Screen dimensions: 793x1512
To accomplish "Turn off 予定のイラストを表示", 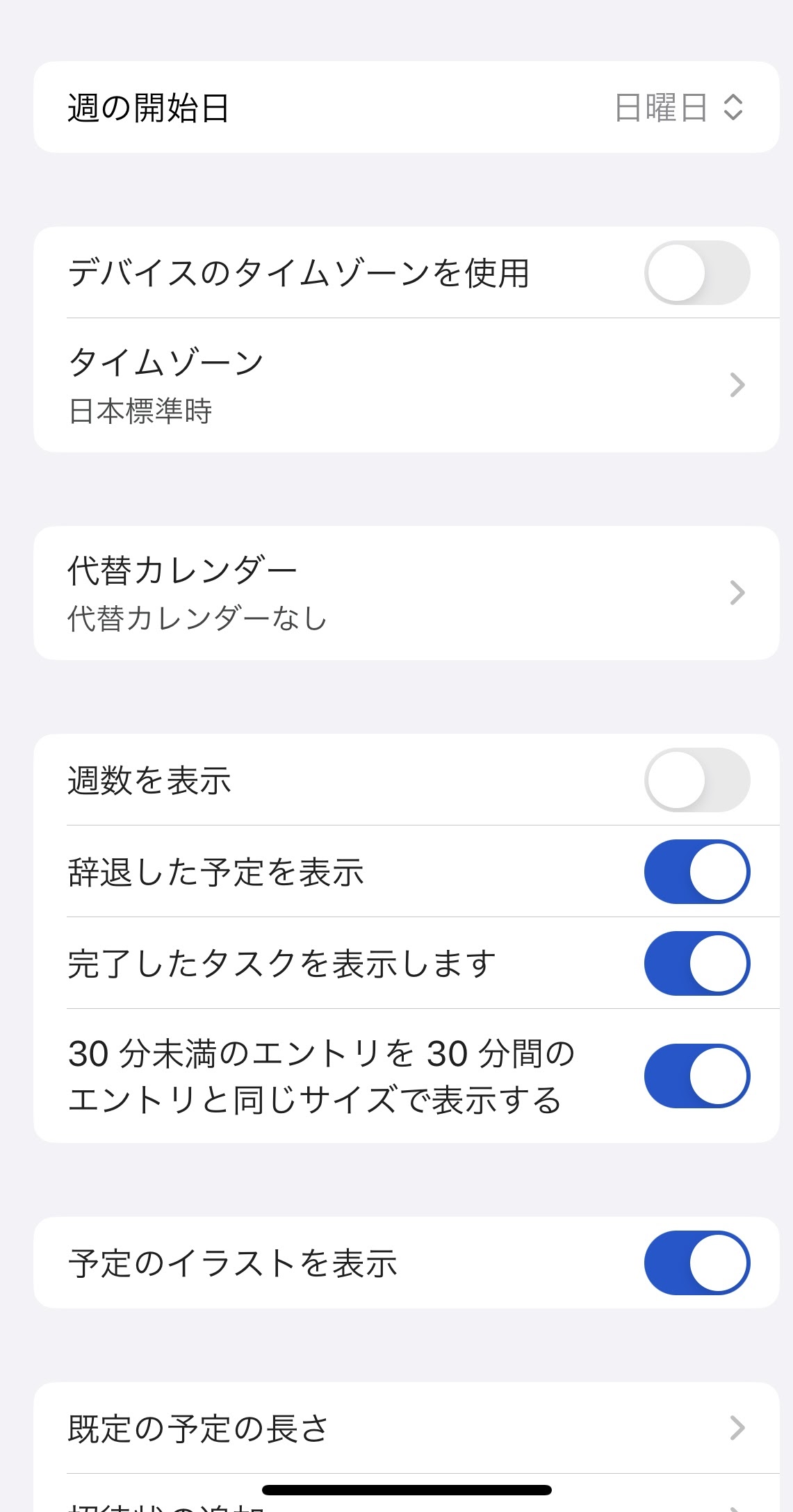I will (696, 1263).
